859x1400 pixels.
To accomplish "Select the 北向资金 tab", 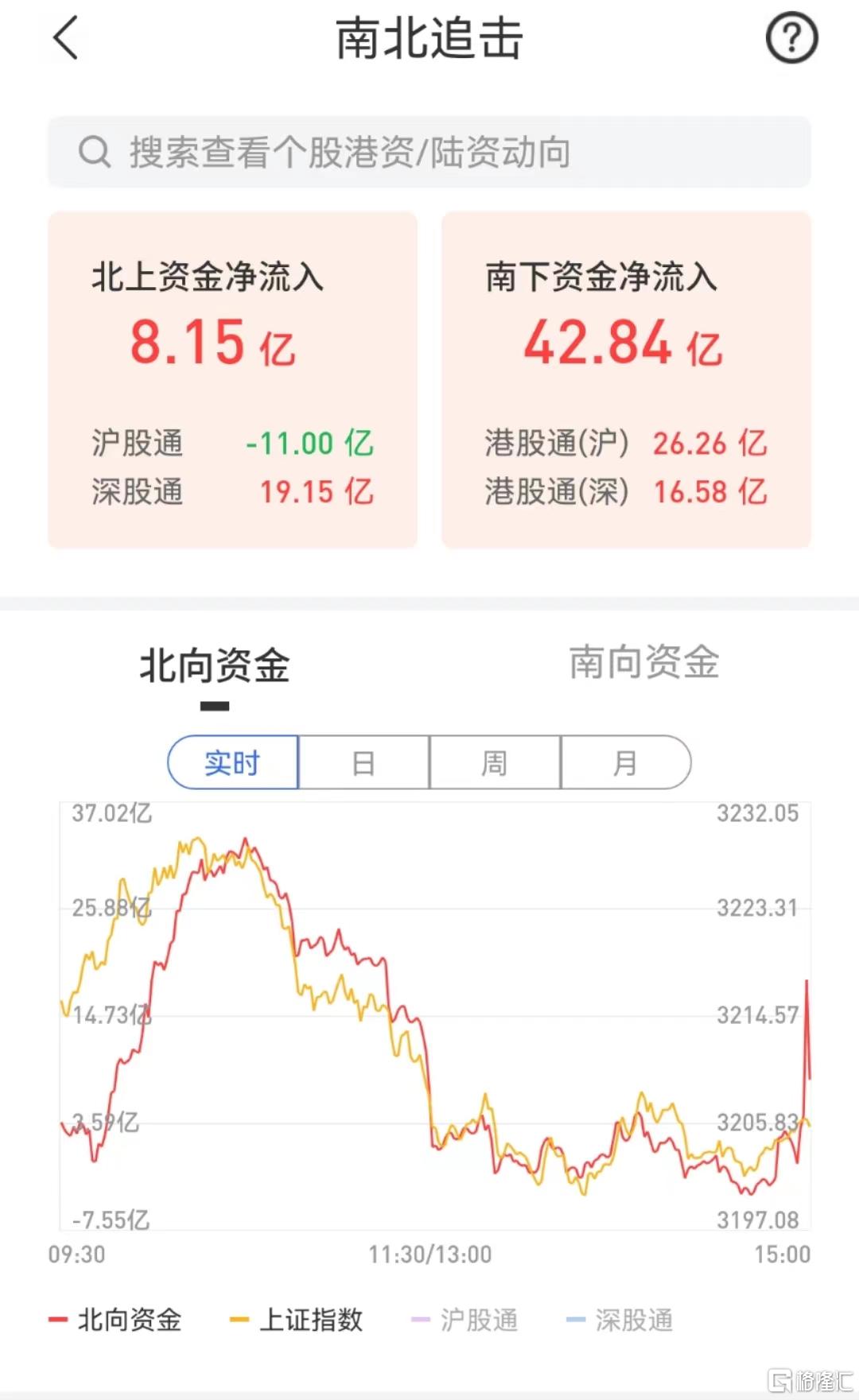I will pyautogui.click(x=215, y=665).
